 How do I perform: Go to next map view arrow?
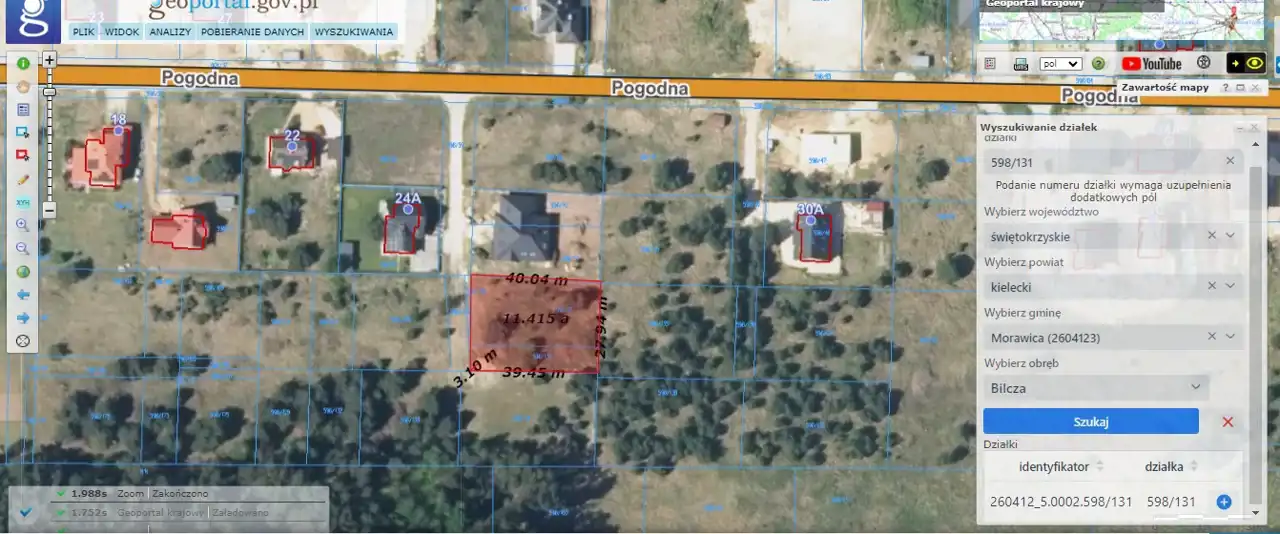coord(23,318)
